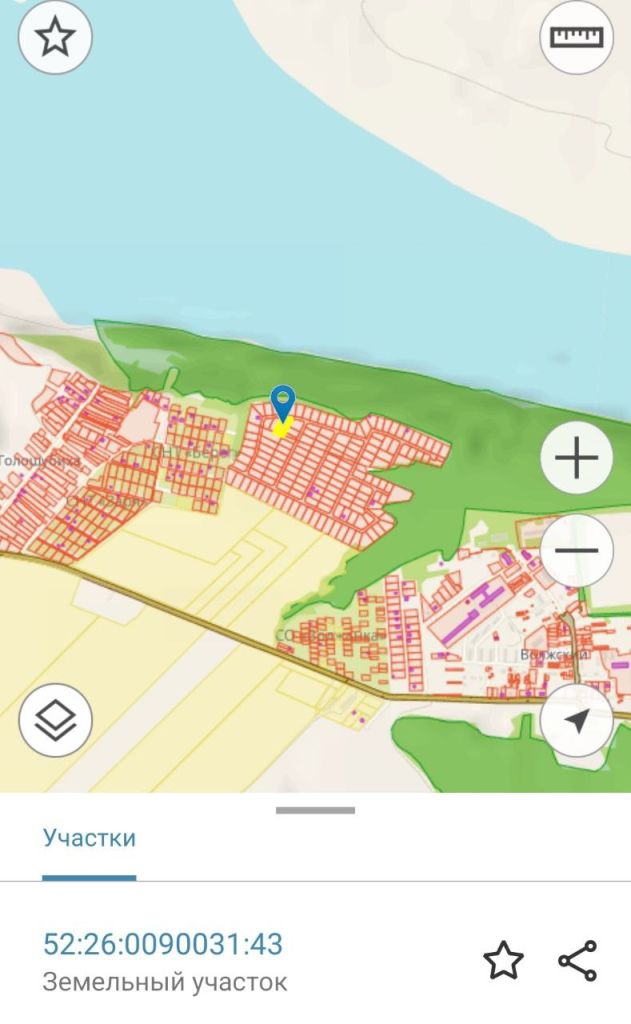Center map on my location arrow
The height and width of the screenshot is (1024, 631).
click(x=577, y=721)
